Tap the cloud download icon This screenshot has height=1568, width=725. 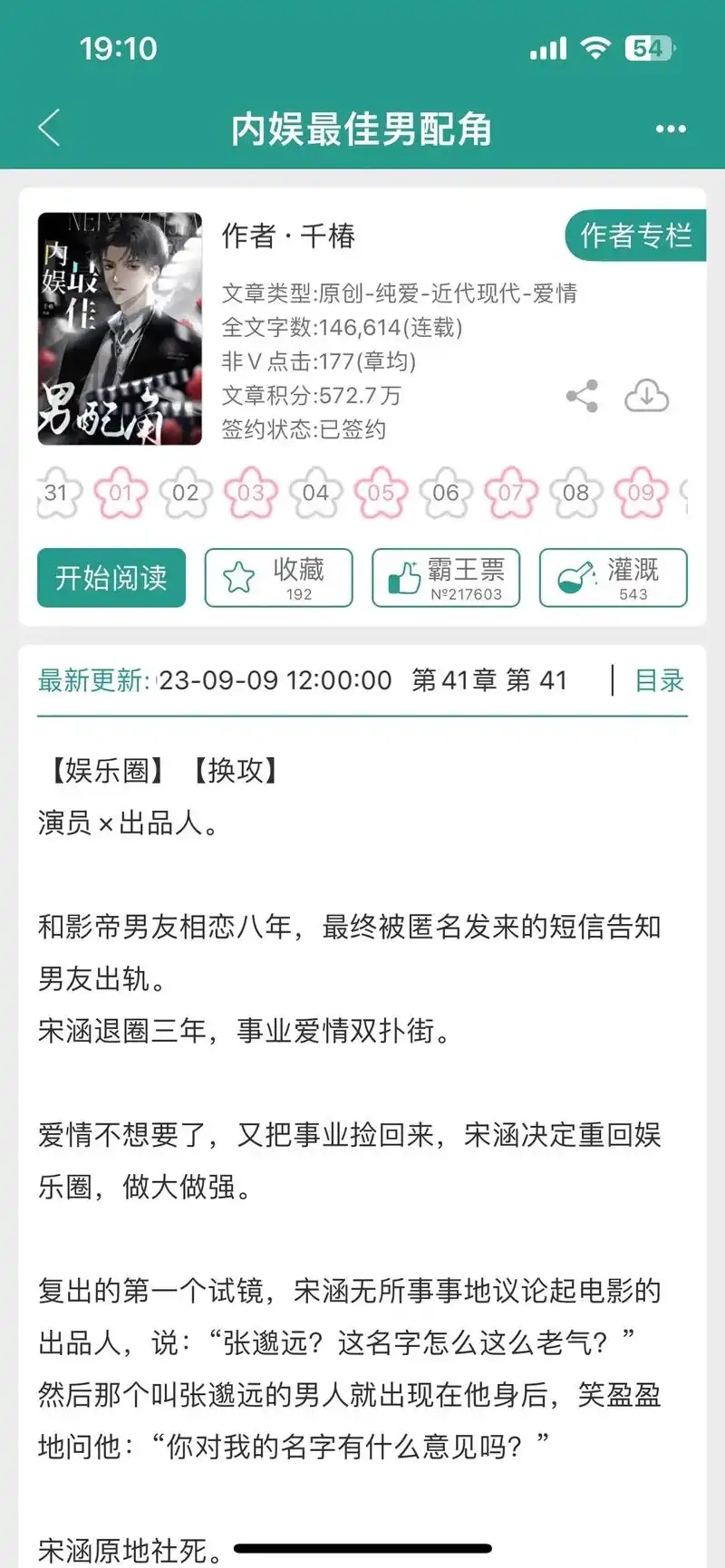[x=647, y=397]
